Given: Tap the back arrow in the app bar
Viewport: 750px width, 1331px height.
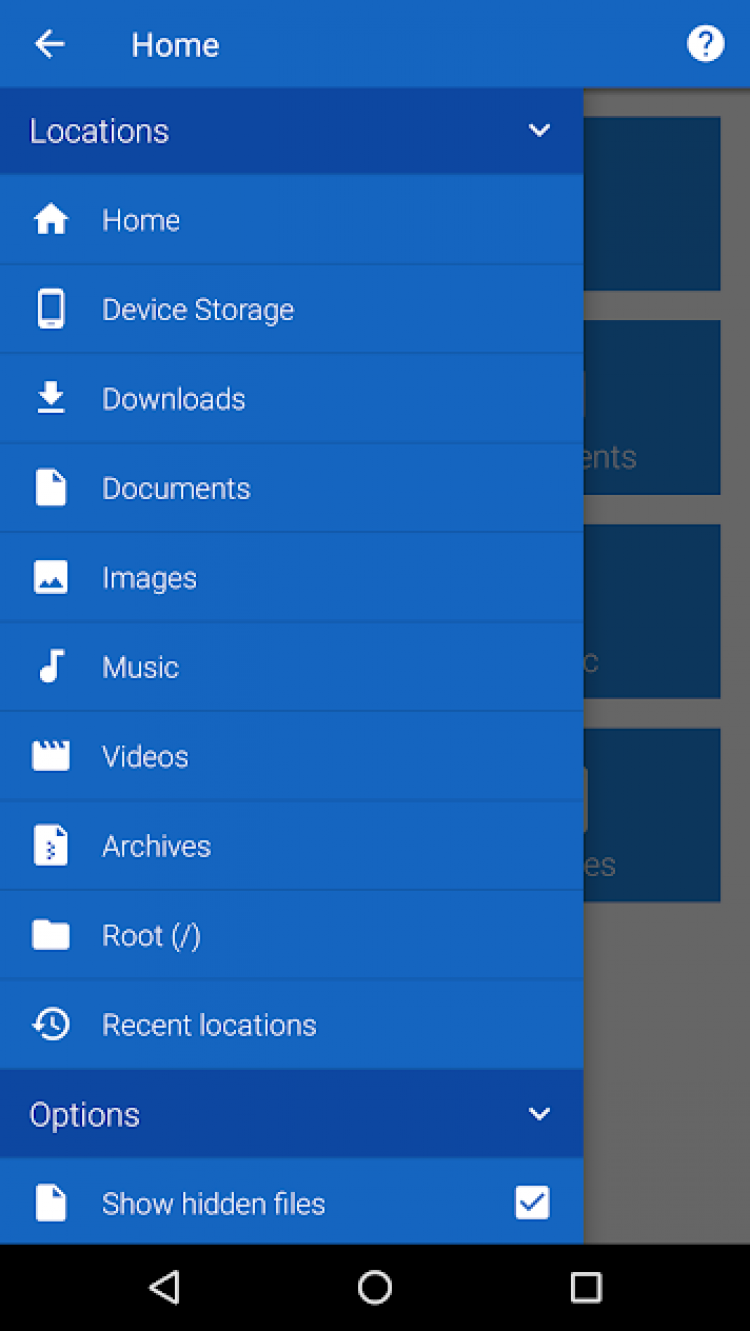Looking at the screenshot, I should pos(49,44).
